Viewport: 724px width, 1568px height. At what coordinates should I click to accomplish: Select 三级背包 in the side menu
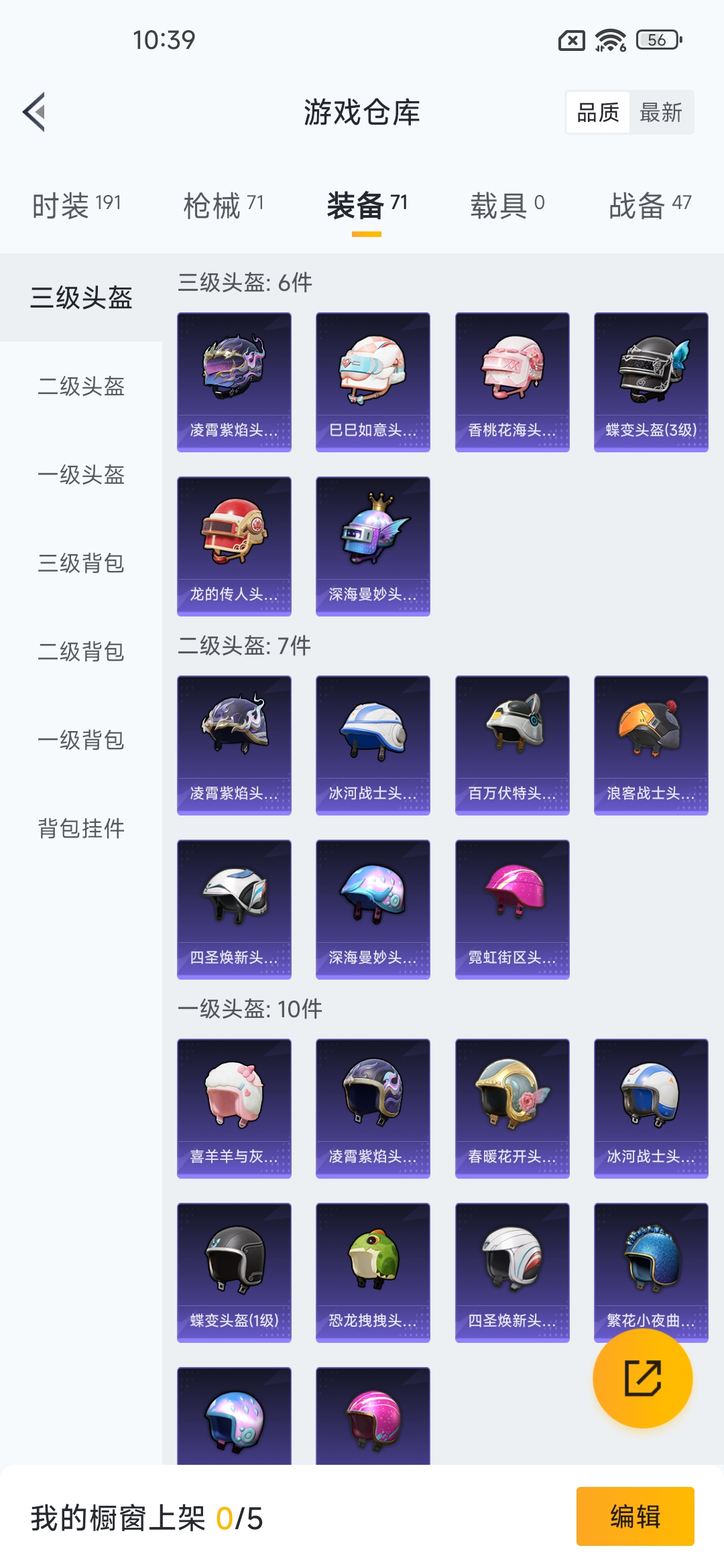[x=81, y=564]
